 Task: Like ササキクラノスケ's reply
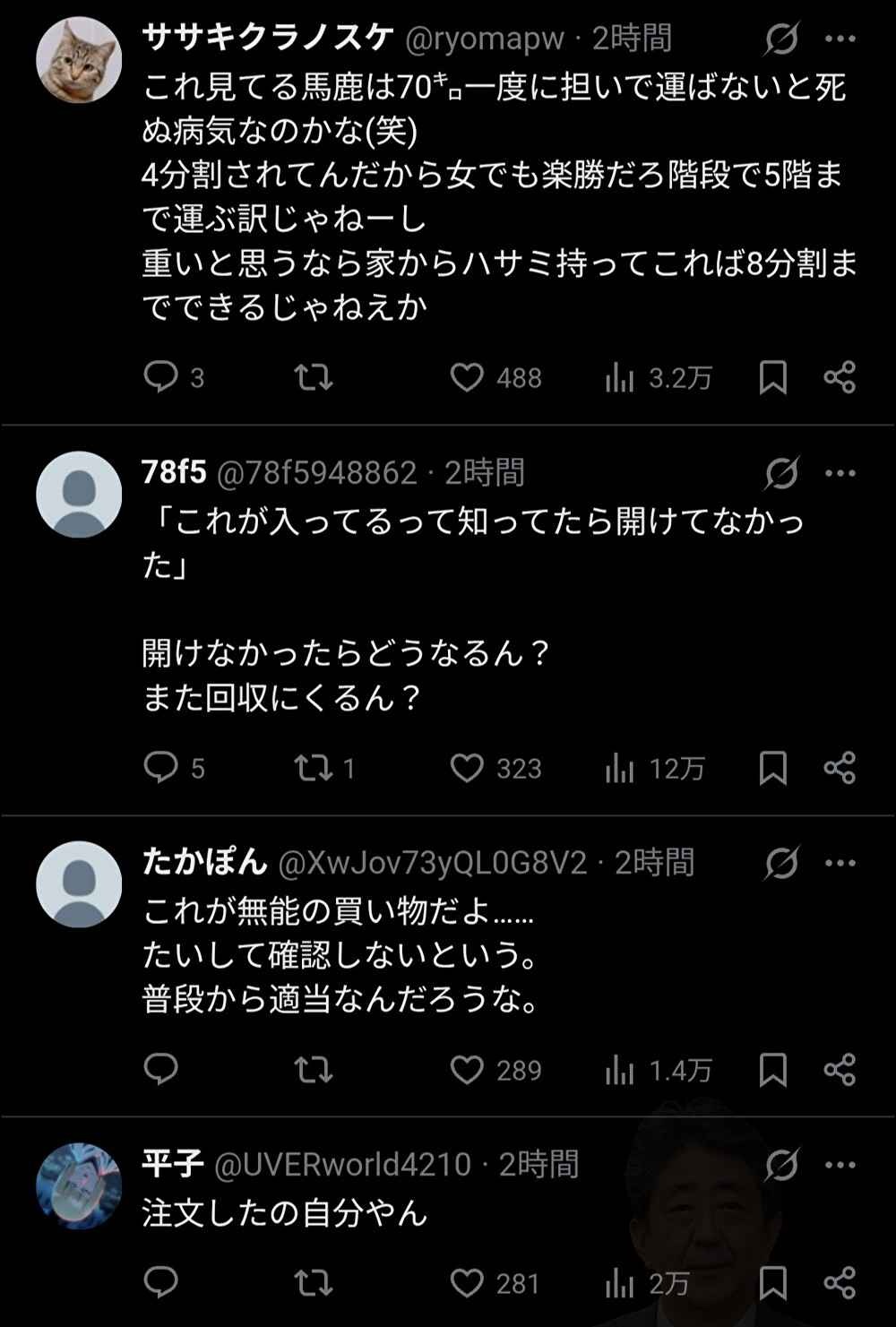coord(467,378)
